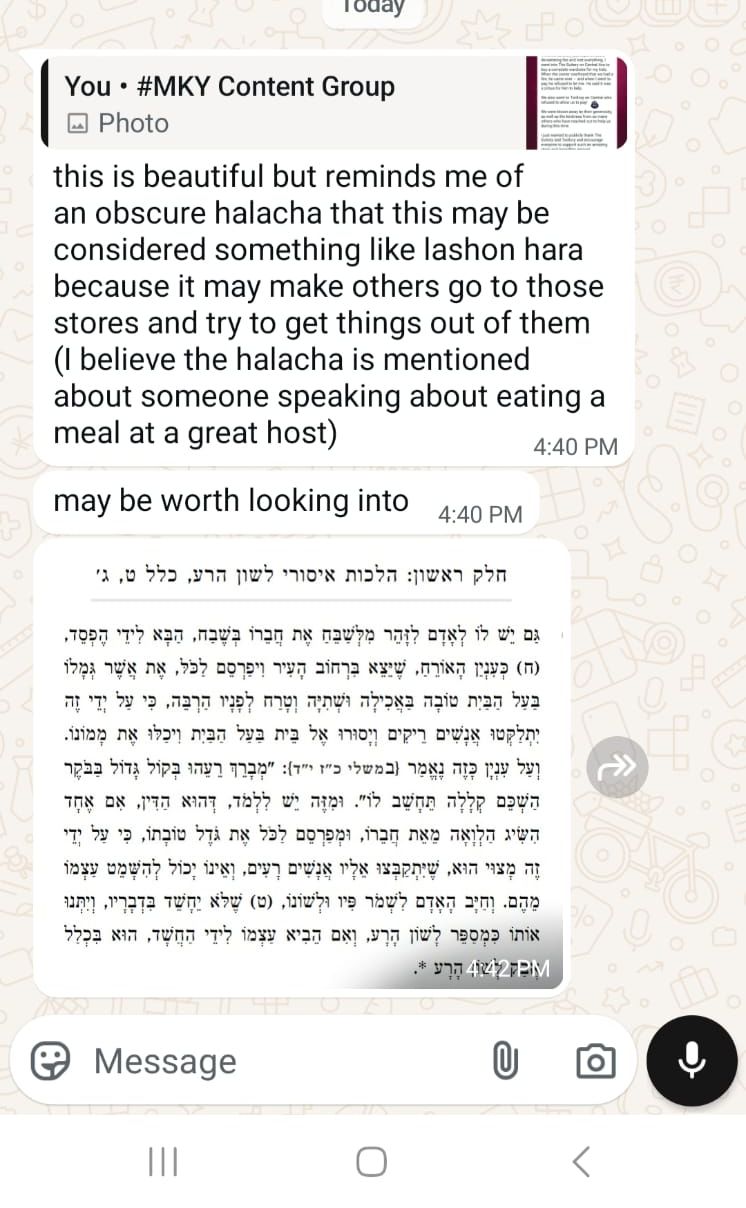The height and width of the screenshot is (1208, 746).
Task: Tap the microphone voice message button
Action: tap(692, 1060)
